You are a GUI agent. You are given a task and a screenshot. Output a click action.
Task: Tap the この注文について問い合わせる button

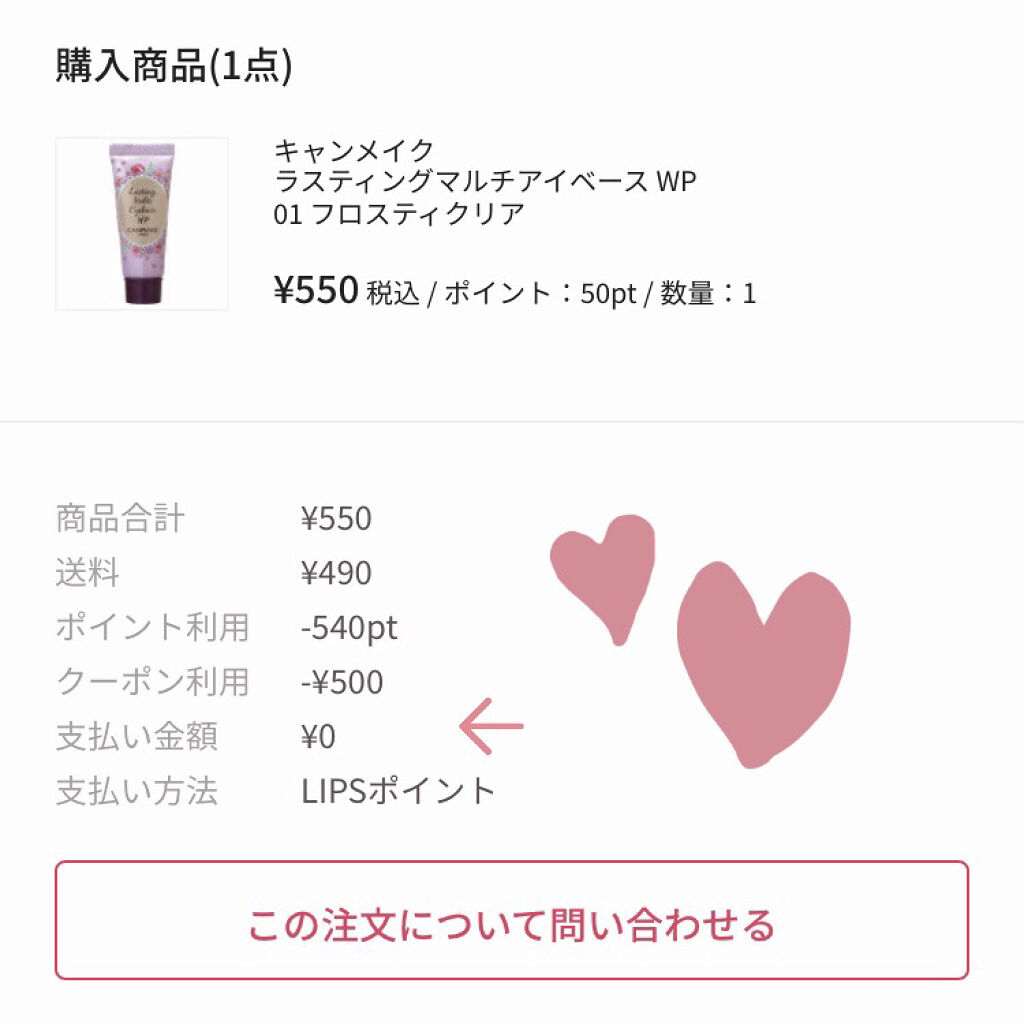(x=511, y=921)
